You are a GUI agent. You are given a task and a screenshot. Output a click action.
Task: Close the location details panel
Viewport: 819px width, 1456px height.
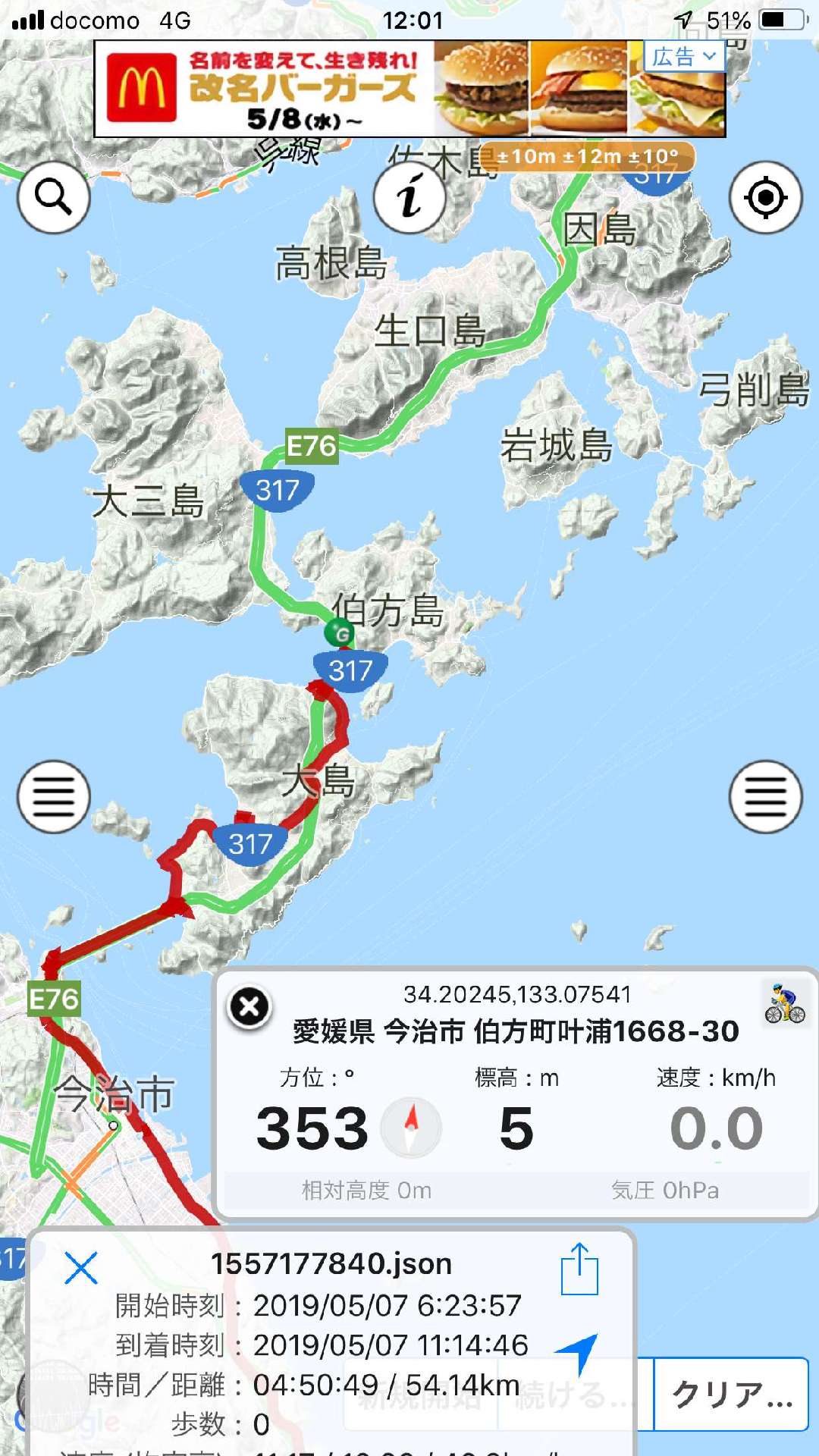249,1007
